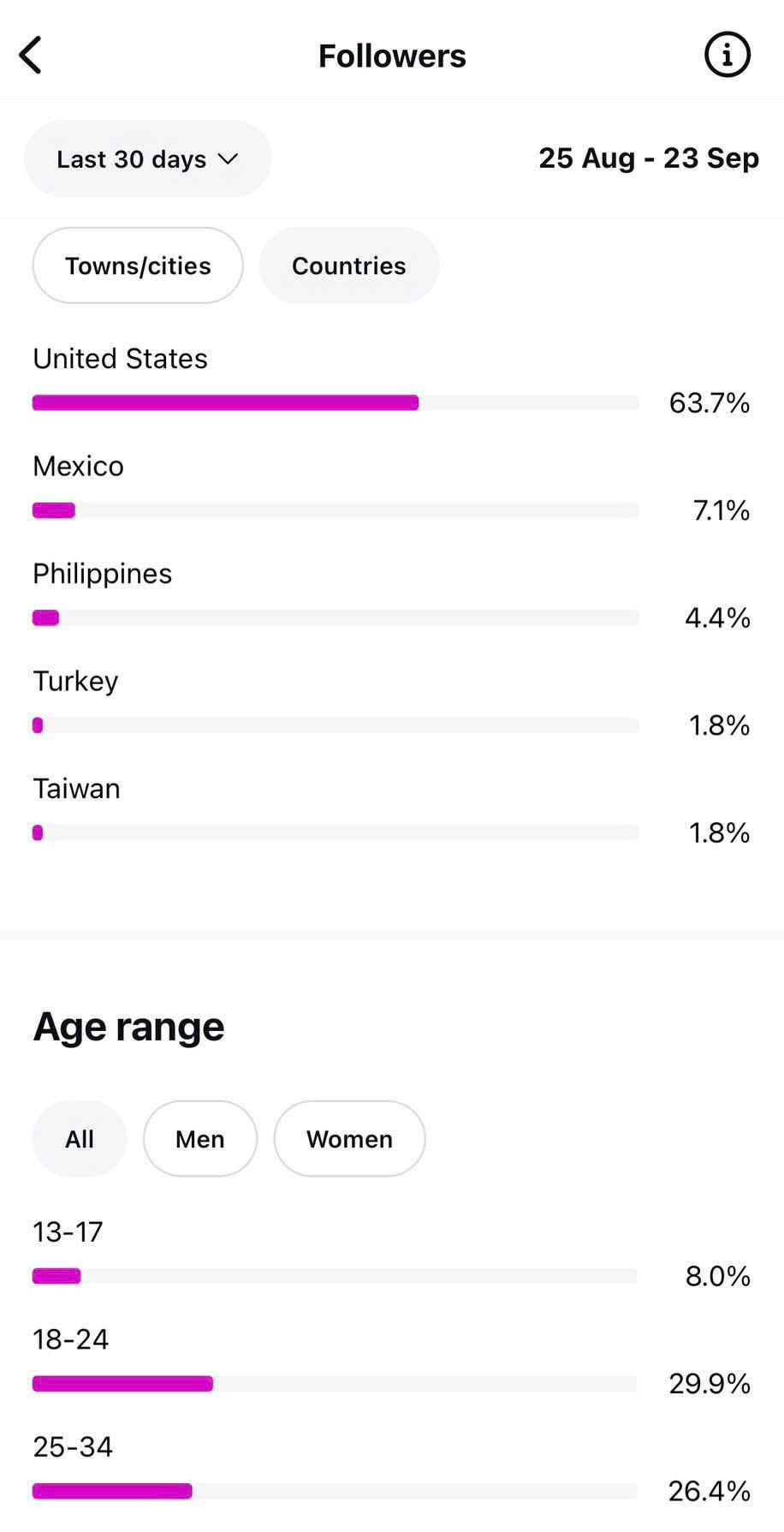Select the Countries filter chip
Screen dimensions: 784x1532
[x=348, y=265]
